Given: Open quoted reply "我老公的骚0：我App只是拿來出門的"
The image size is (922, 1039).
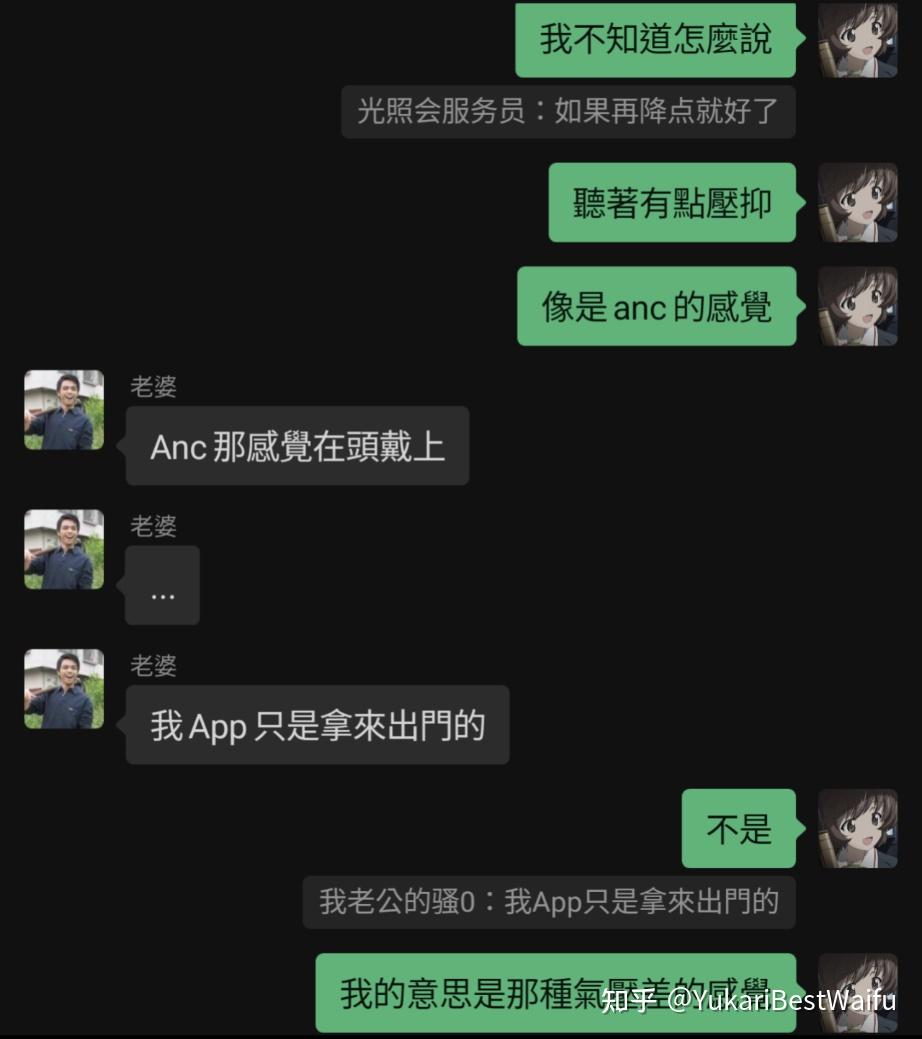Looking at the screenshot, I should (x=549, y=902).
